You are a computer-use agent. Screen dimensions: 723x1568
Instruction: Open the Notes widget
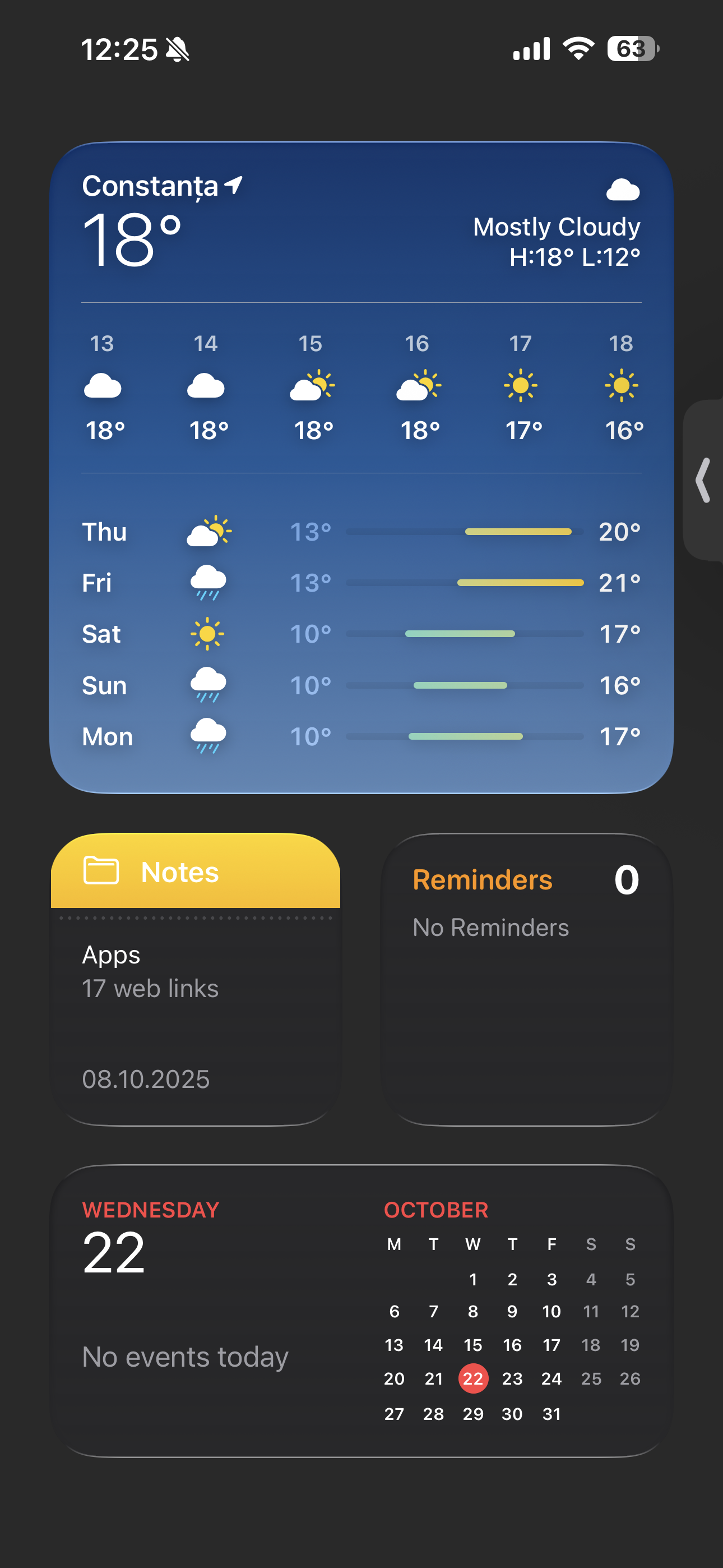pyautogui.click(x=196, y=979)
